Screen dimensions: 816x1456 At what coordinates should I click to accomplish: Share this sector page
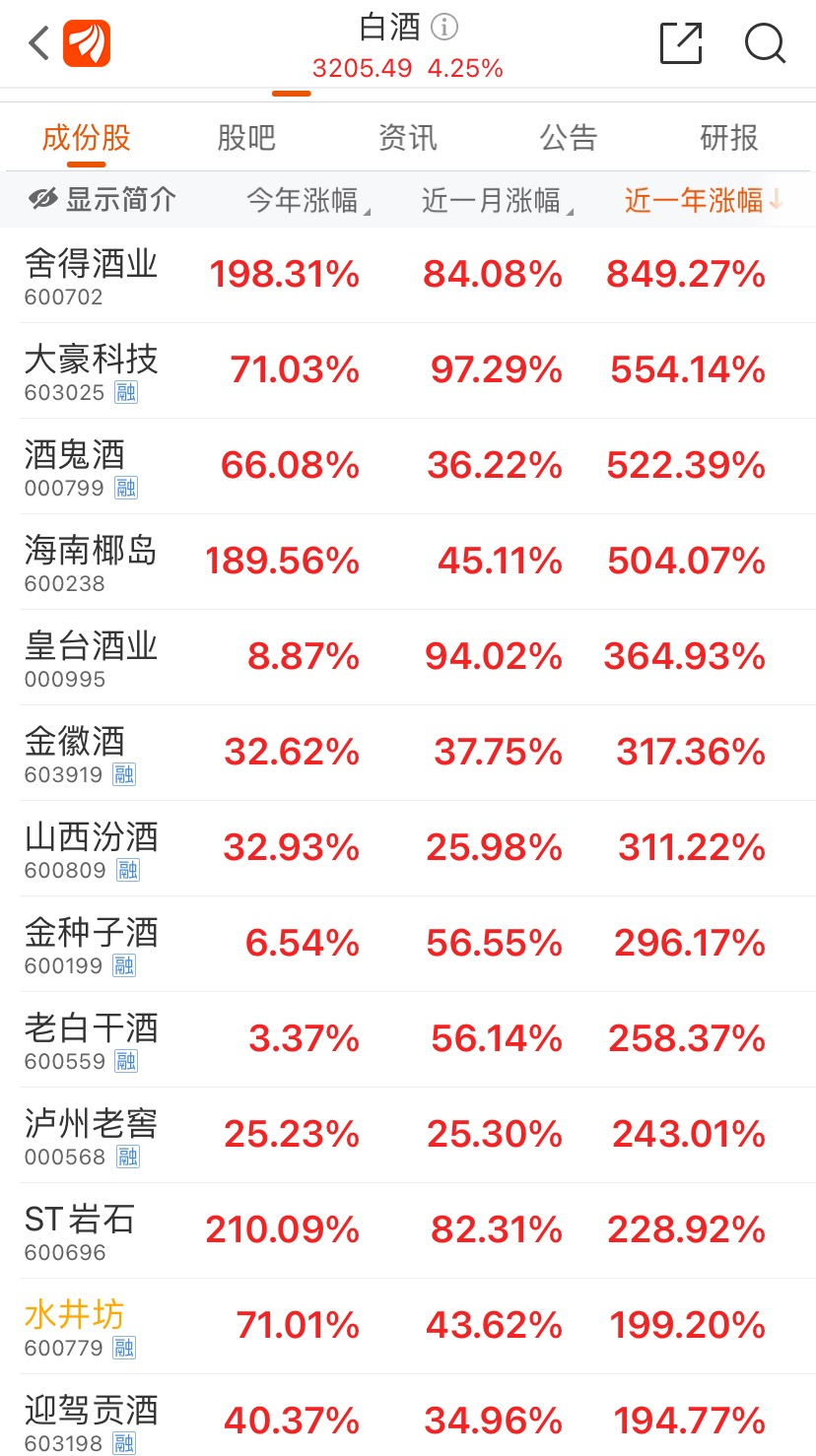(681, 43)
